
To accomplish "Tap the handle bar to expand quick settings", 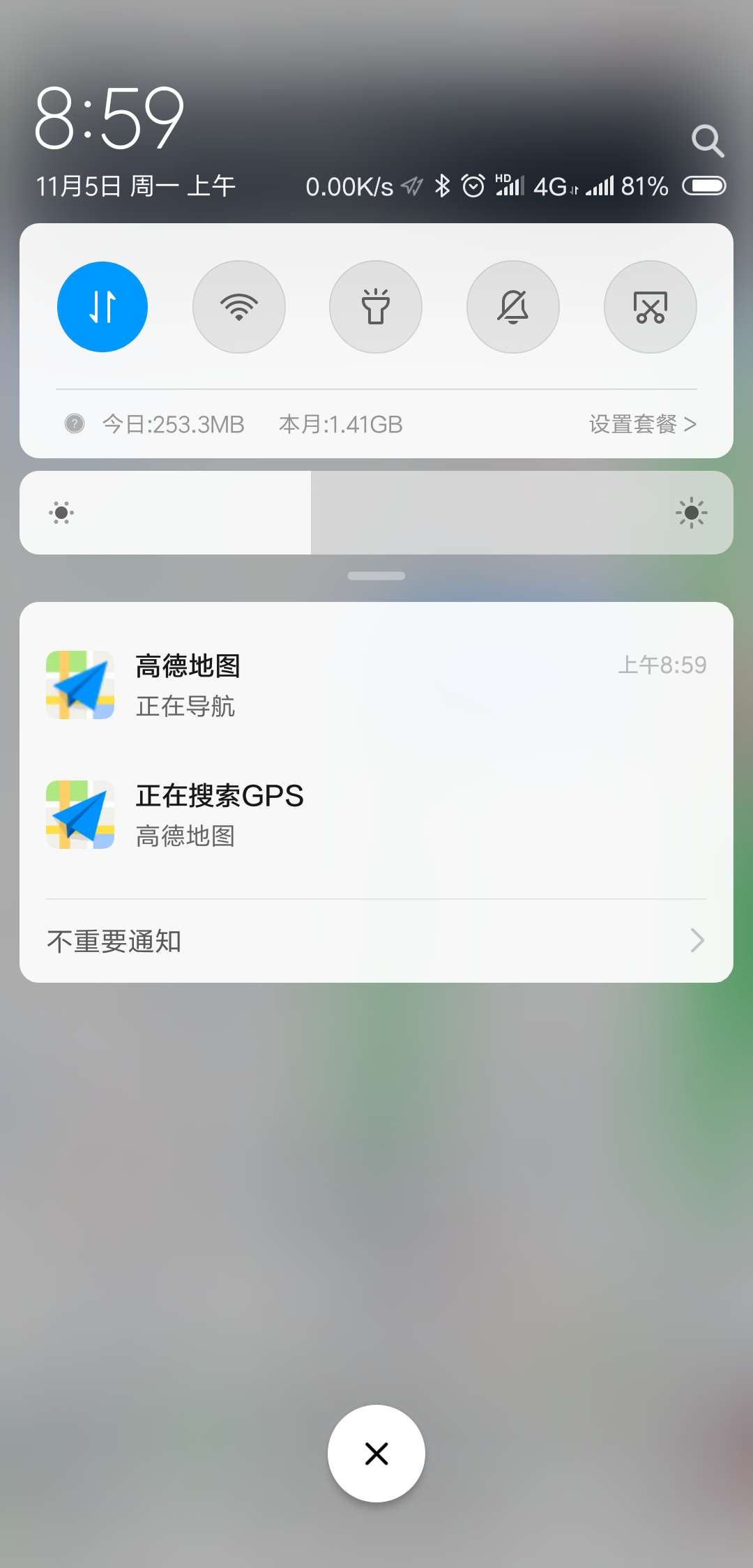I will pos(376,576).
